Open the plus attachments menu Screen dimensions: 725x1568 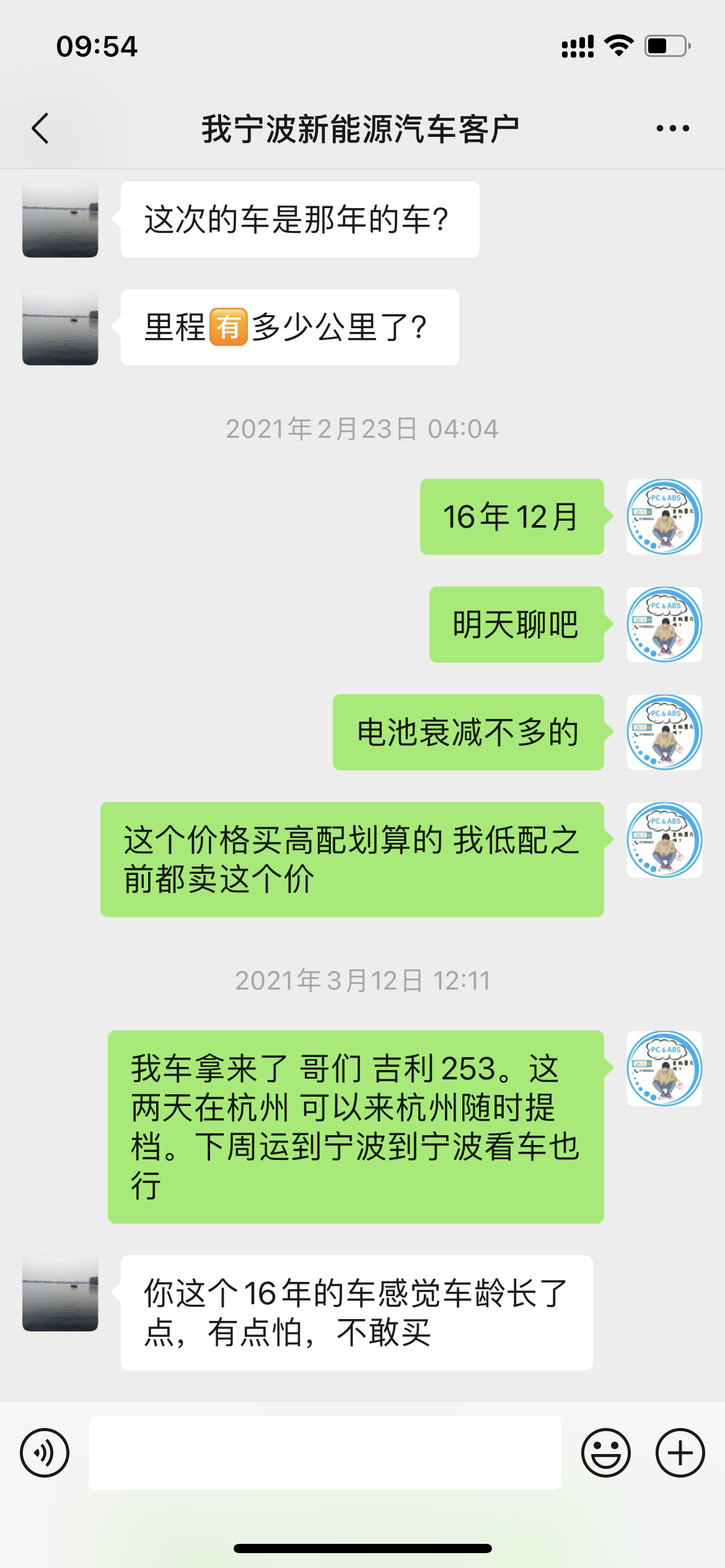[x=680, y=1453]
